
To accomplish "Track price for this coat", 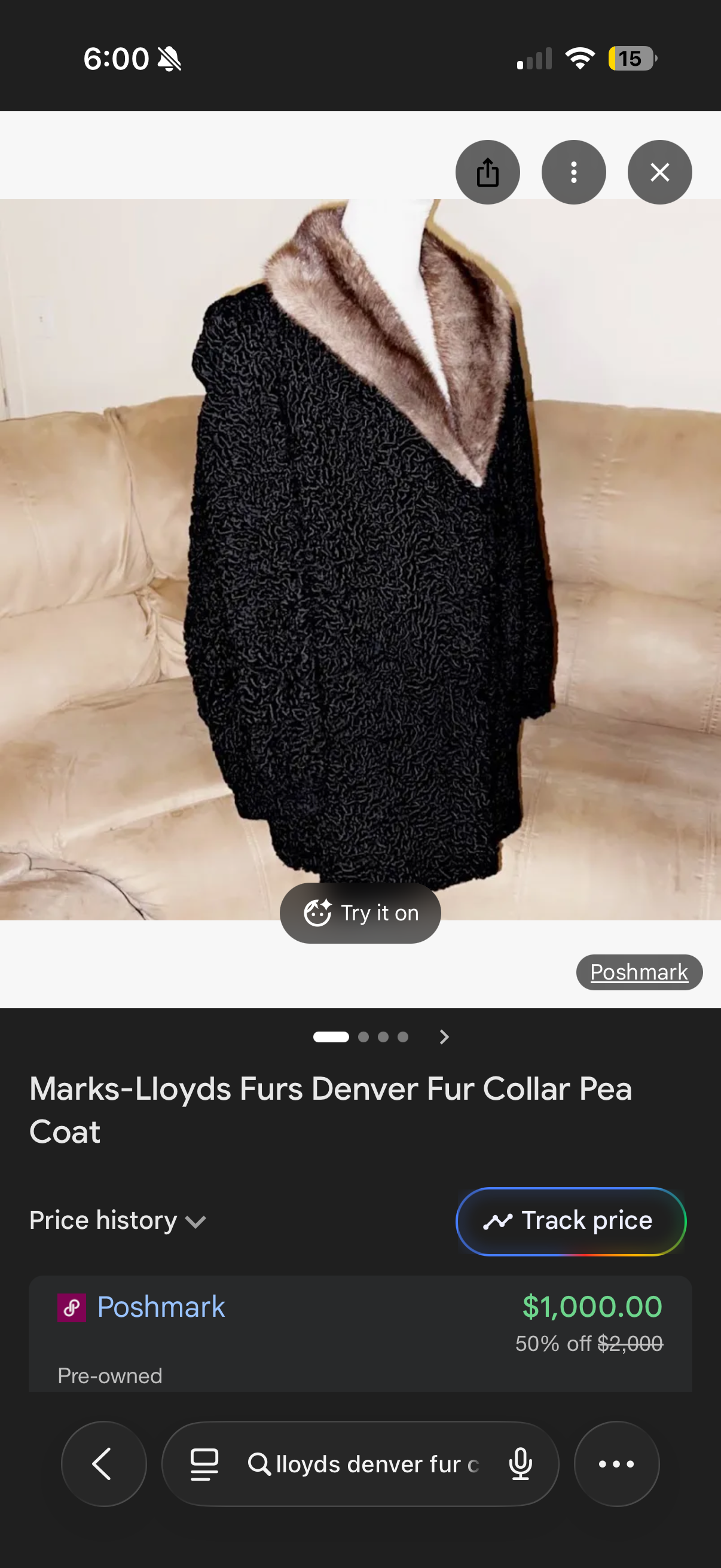I will point(570,1221).
